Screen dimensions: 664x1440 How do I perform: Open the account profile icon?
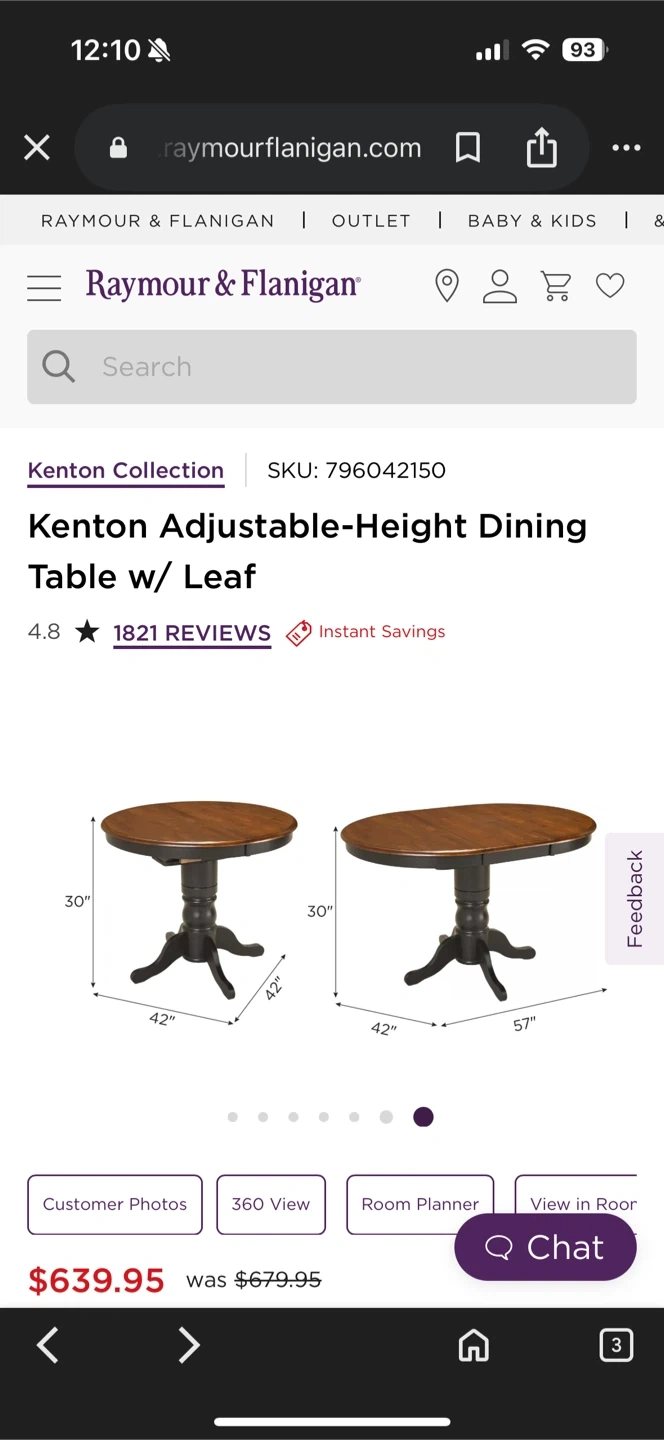pyautogui.click(x=500, y=286)
